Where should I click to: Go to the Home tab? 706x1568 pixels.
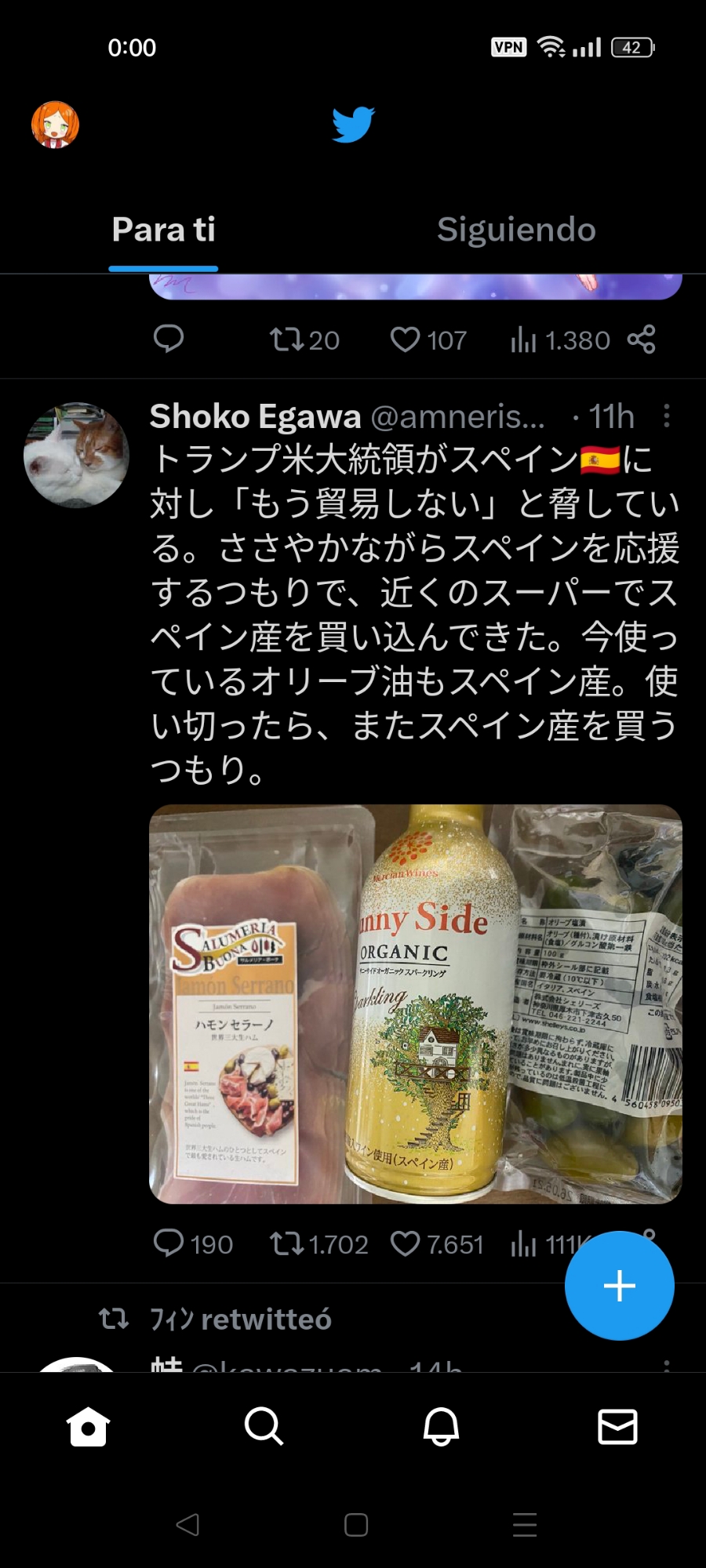(x=88, y=1426)
